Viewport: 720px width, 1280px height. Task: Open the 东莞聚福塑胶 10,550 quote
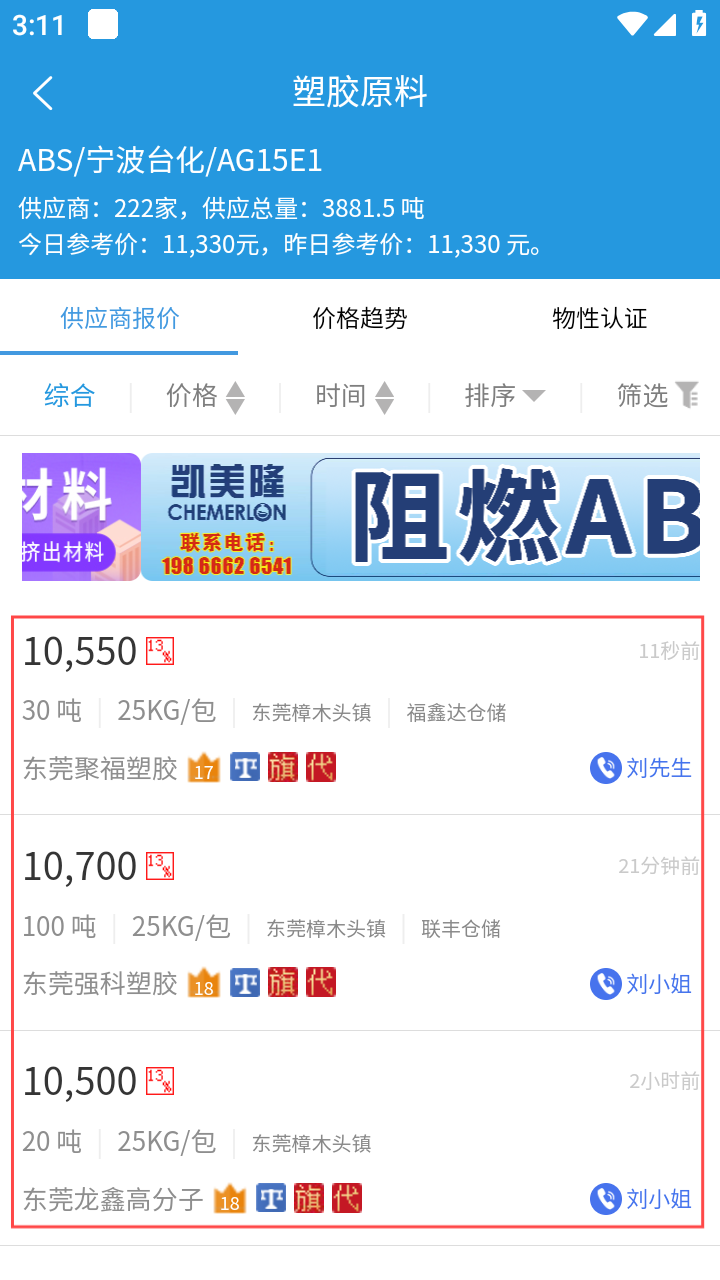click(300, 690)
